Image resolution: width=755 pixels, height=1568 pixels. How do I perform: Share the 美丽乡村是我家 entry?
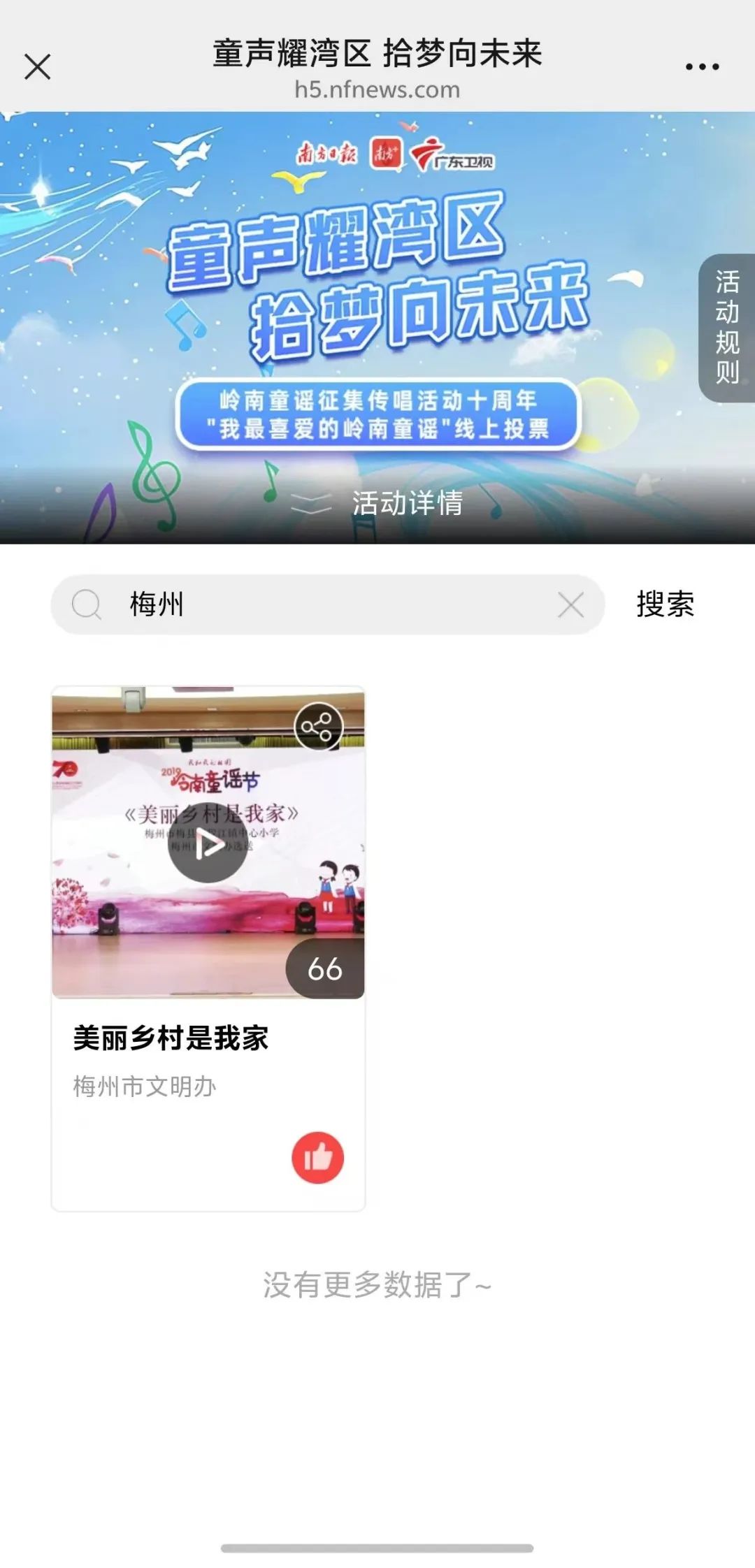pos(318,727)
